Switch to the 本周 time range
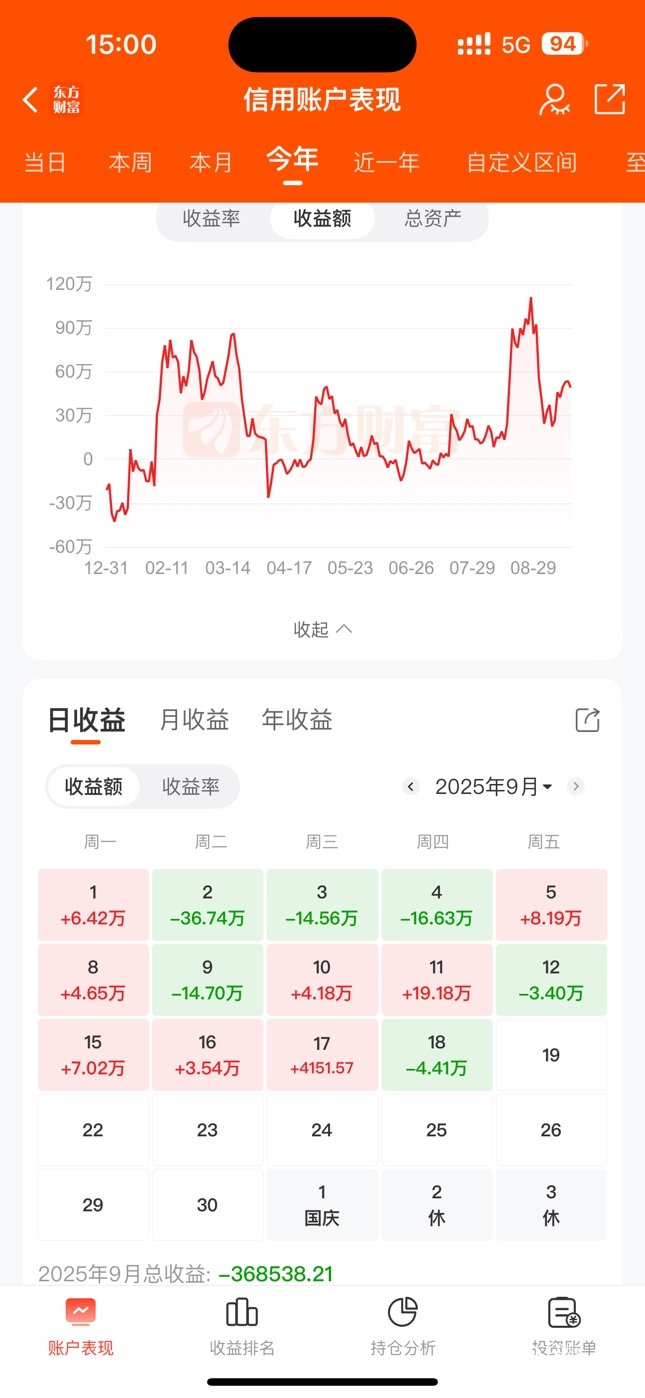Screen dimensions: 645x1398 [x=130, y=162]
